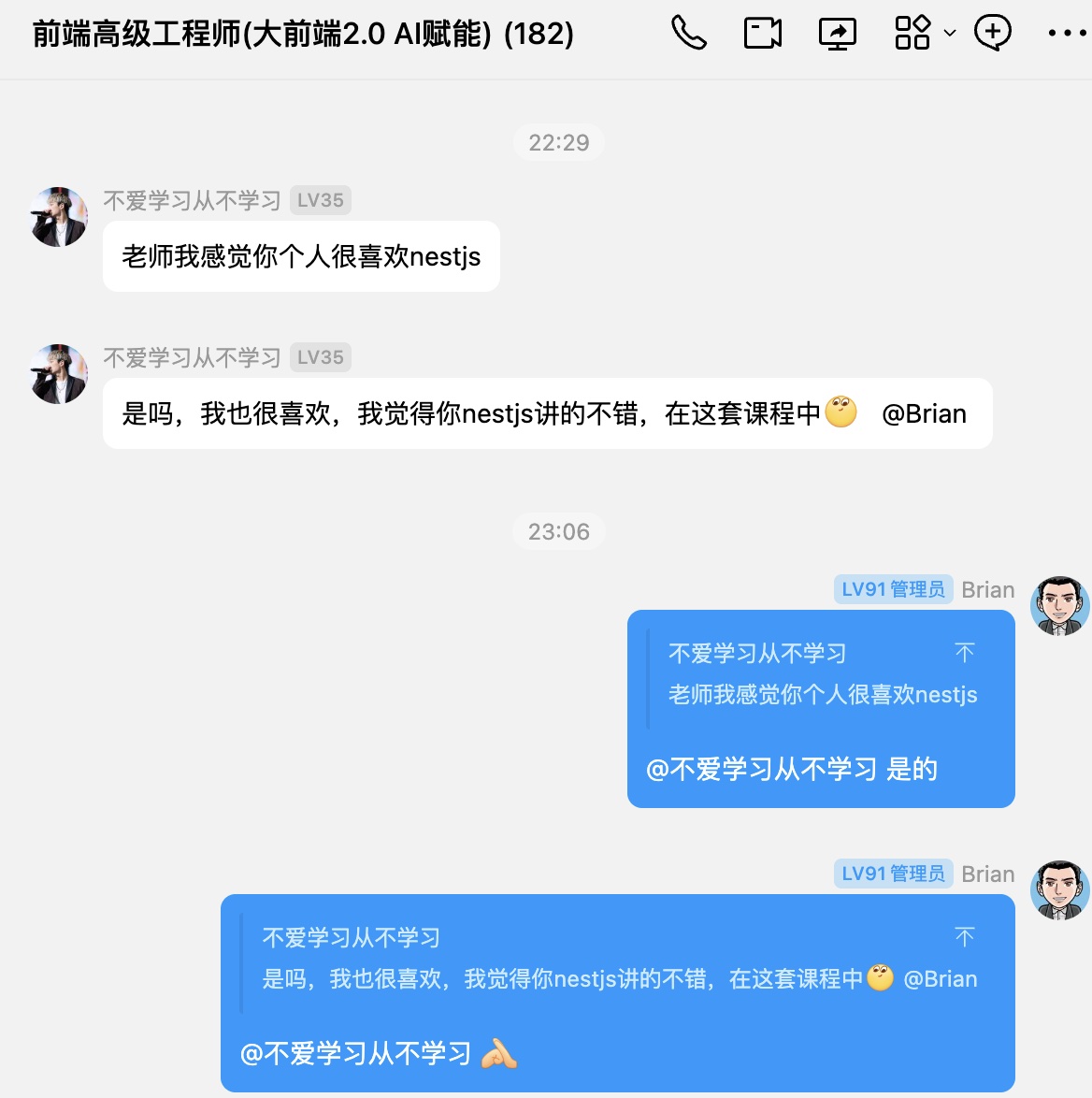The image size is (1092, 1098).
Task: Open the @不爱学习从不学习 mention before "是的"
Action: click(x=761, y=769)
